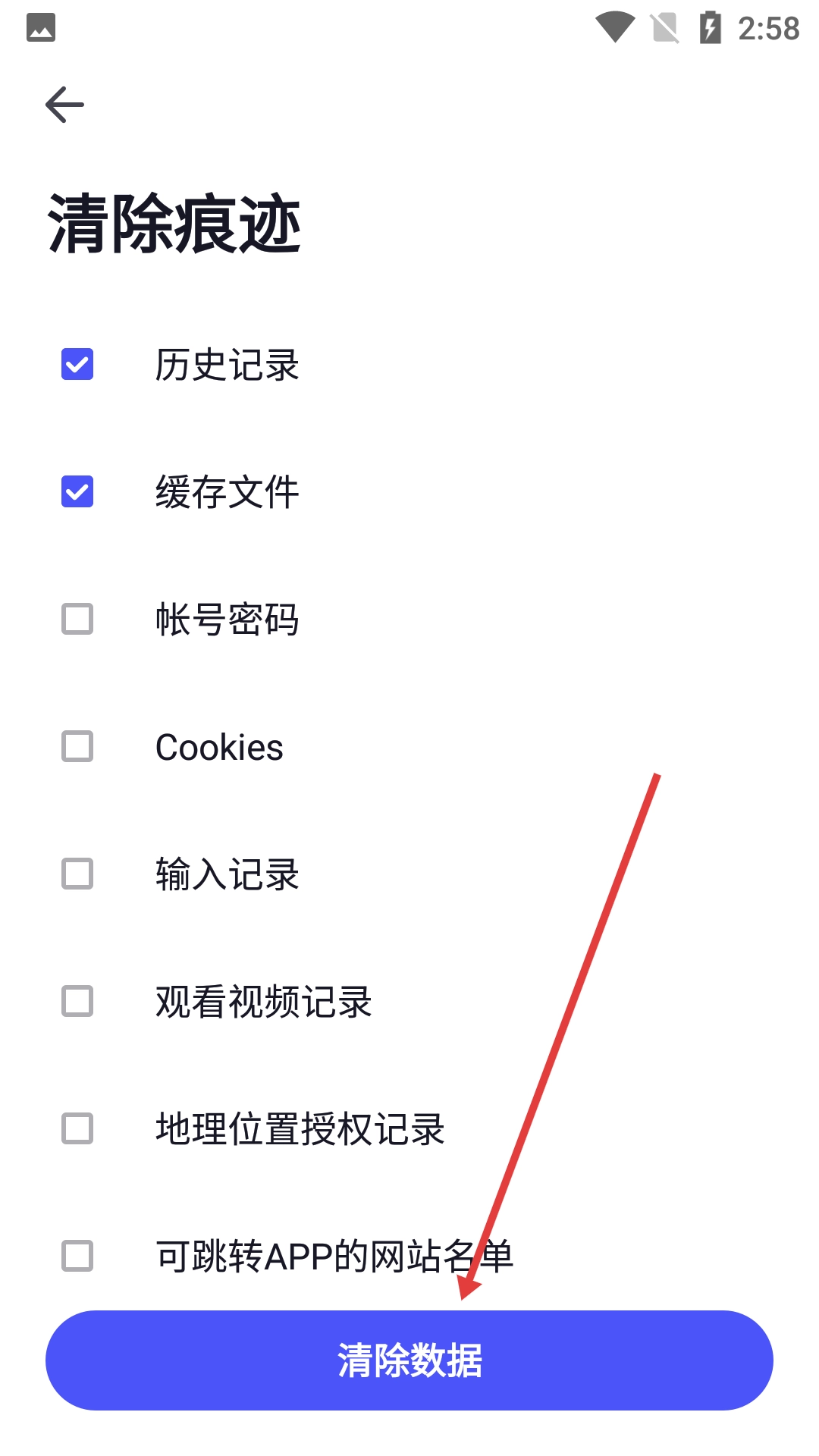Tick the 观看视频记录 checkbox

click(77, 1001)
